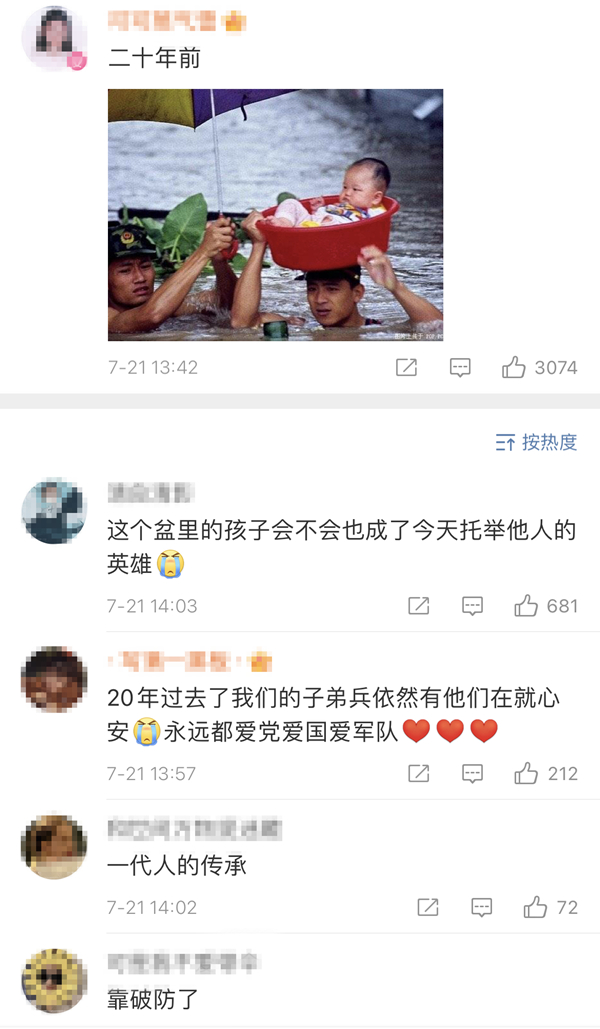This screenshot has height=1029, width=600.
Task: Reply to the 子弟兵 comment
Action: [473, 774]
